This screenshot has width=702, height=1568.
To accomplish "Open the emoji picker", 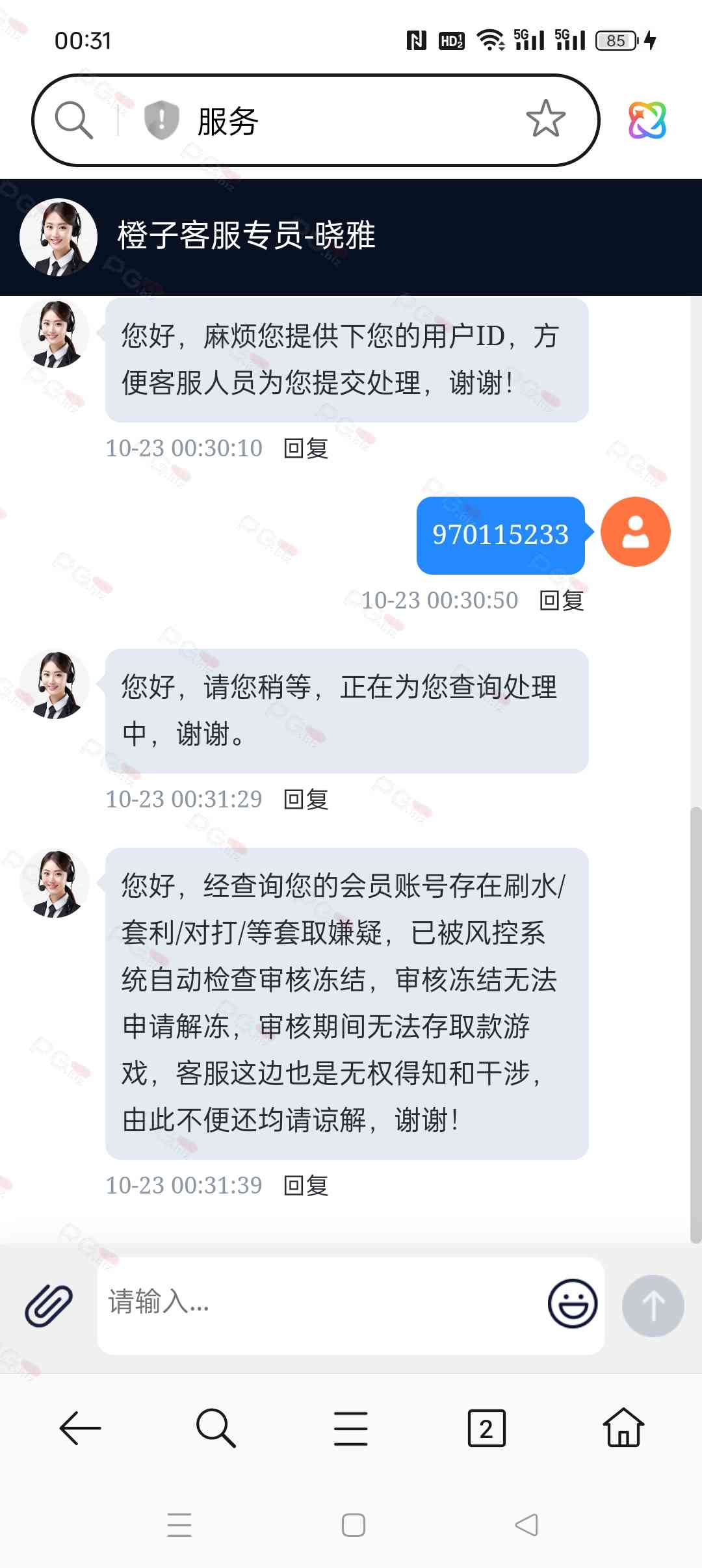I will (572, 1303).
